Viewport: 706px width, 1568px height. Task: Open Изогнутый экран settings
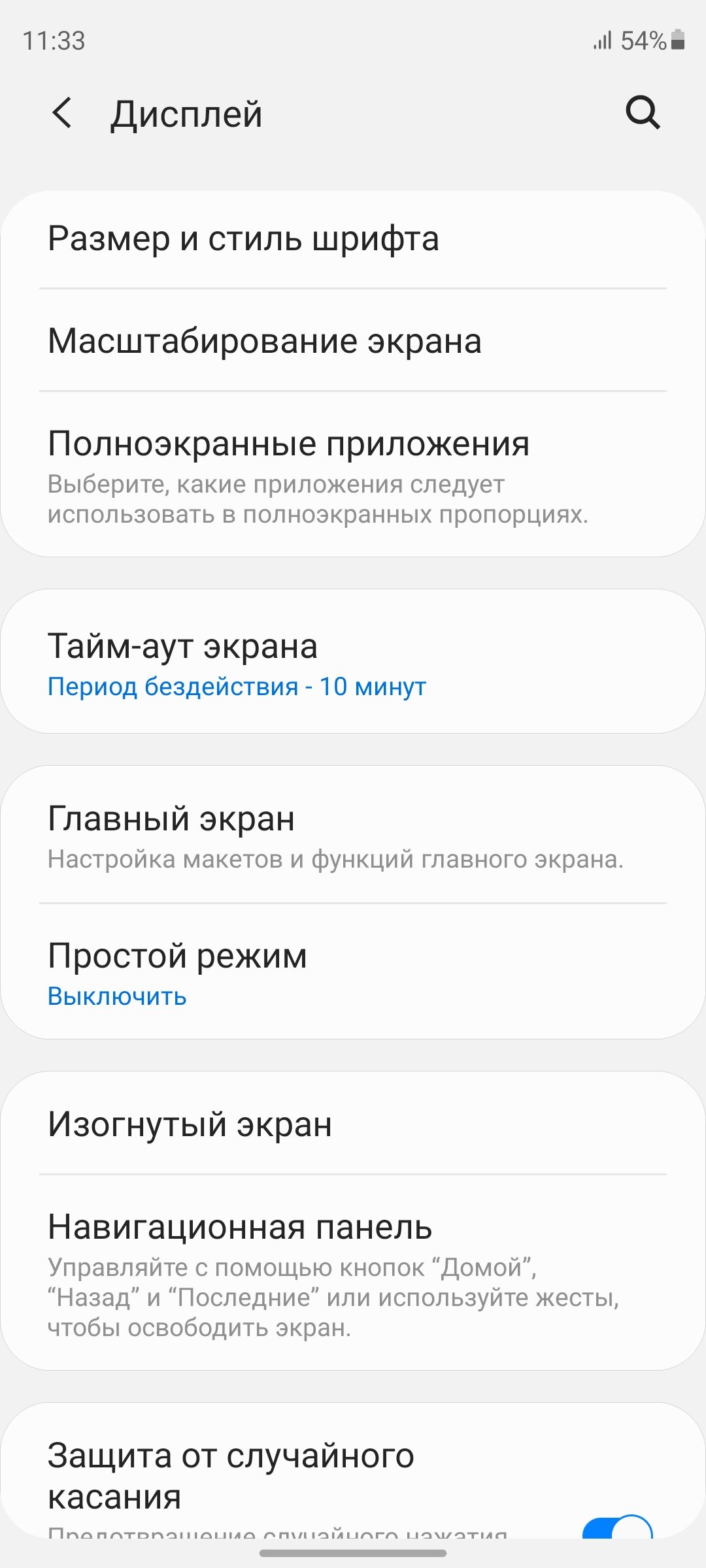[x=353, y=1124]
